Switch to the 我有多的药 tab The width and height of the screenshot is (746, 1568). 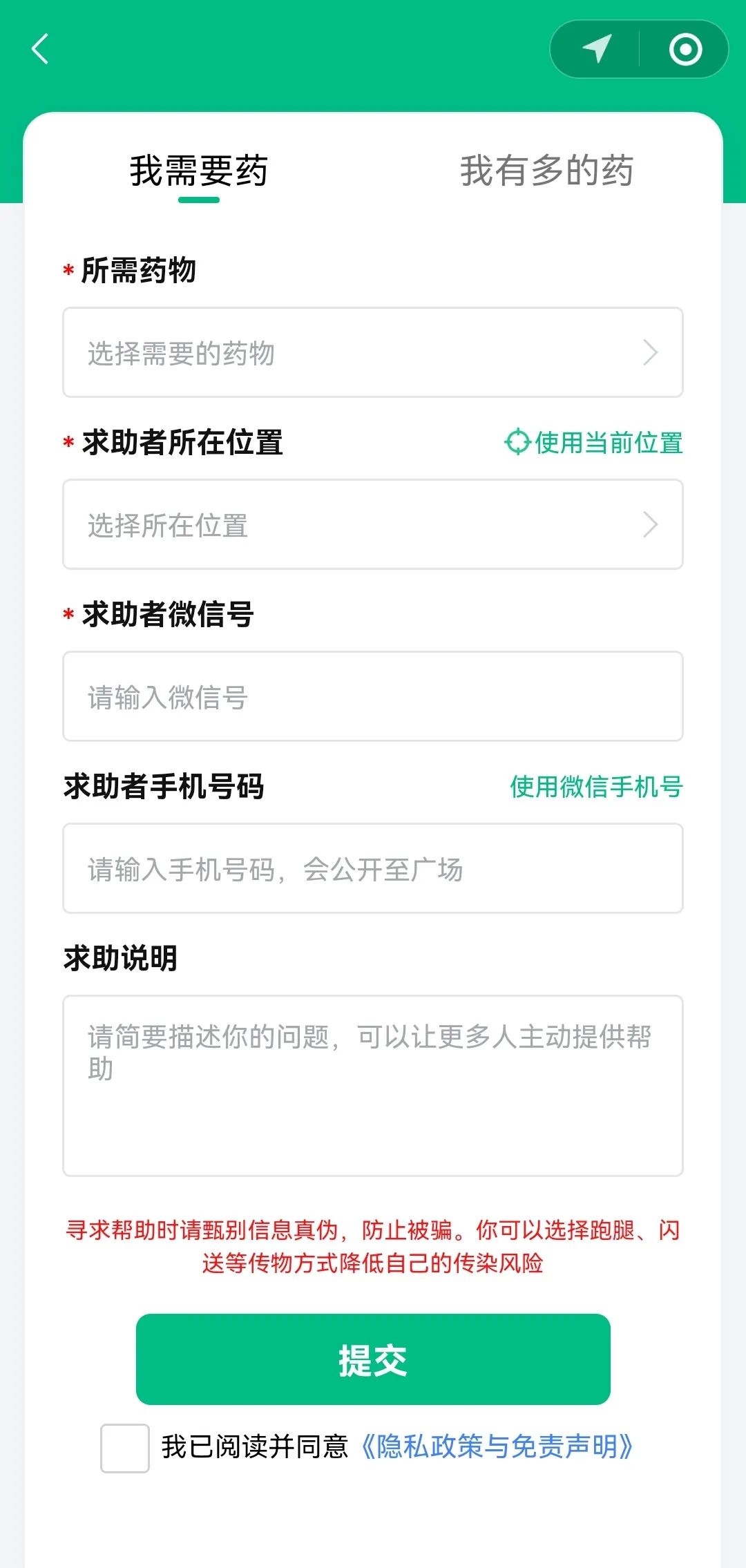click(546, 171)
